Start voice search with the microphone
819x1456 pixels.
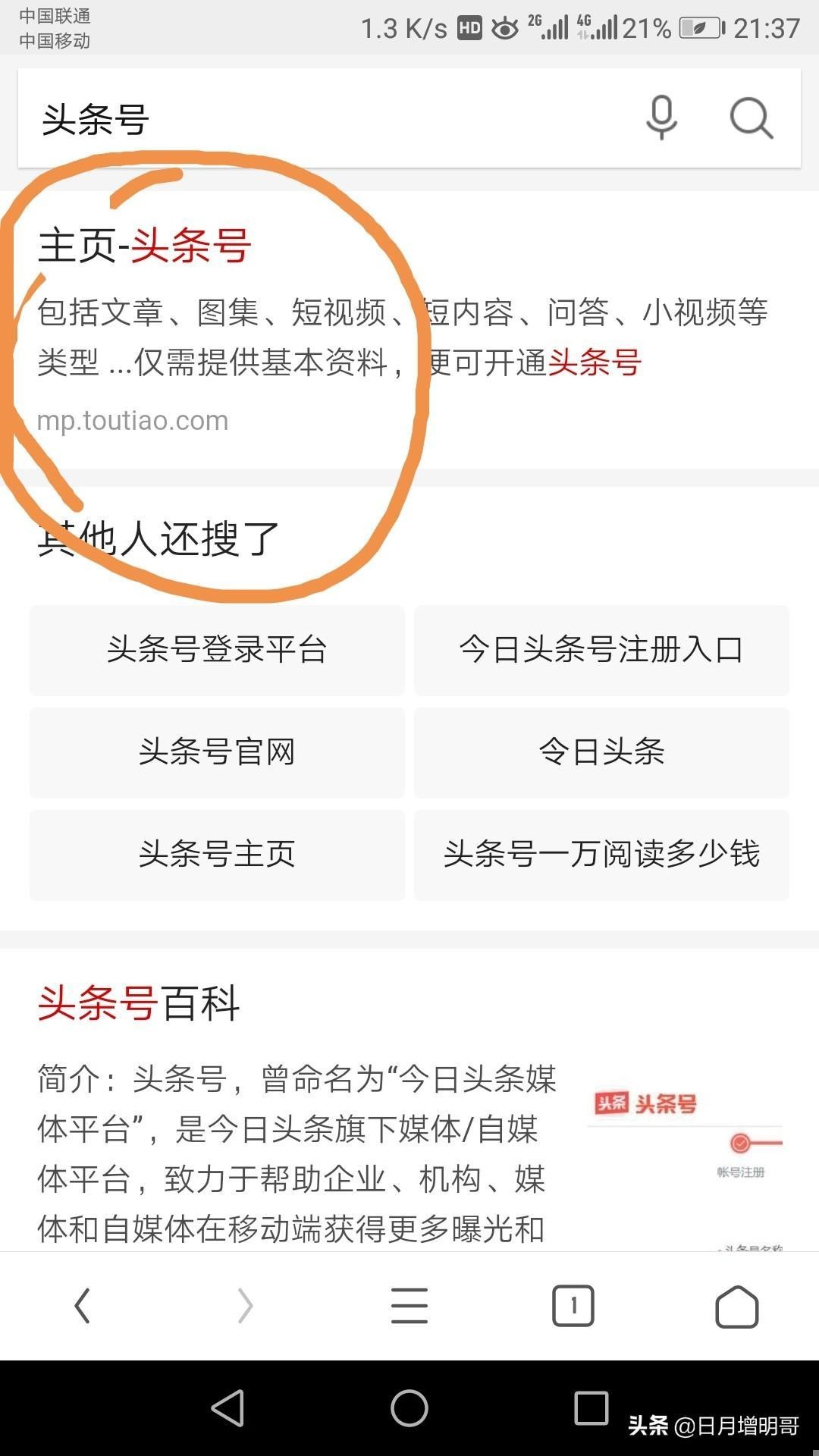[x=661, y=118]
